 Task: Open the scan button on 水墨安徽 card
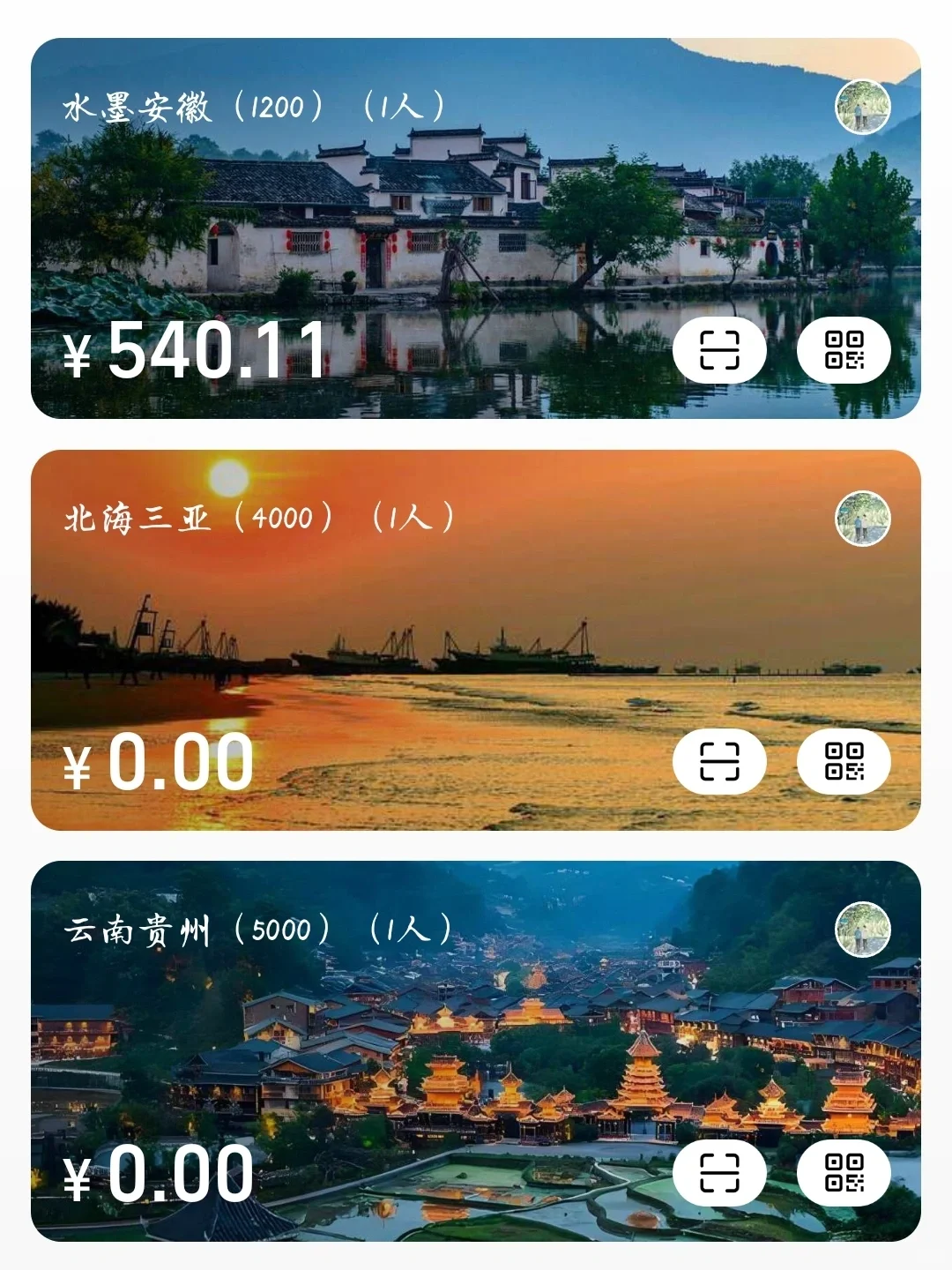719,350
